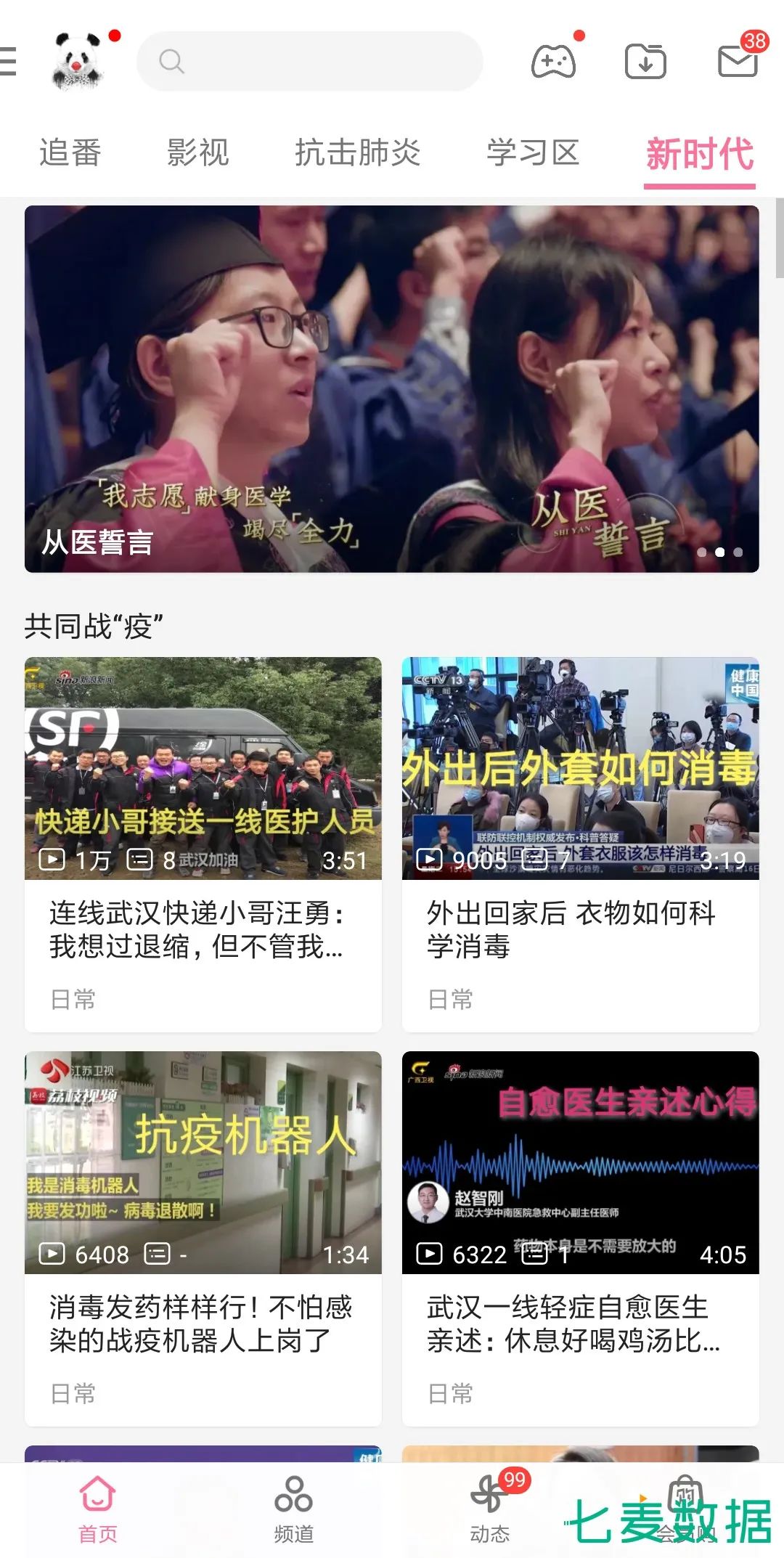784x1558 pixels.
Task: Open the panda profile avatar
Action: click(78, 62)
